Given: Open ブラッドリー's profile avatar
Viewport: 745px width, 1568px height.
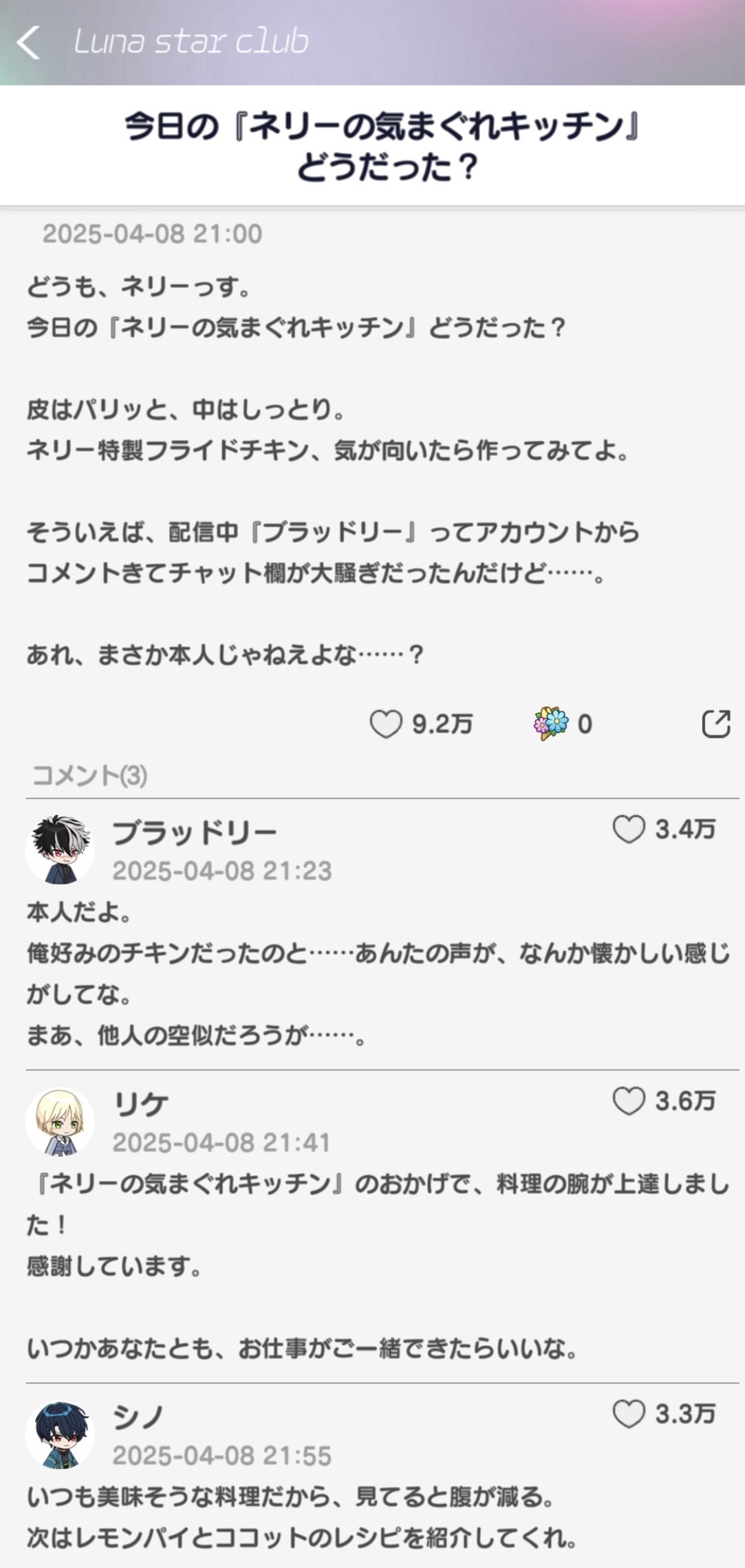Looking at the screenshot, I should 61,850.
